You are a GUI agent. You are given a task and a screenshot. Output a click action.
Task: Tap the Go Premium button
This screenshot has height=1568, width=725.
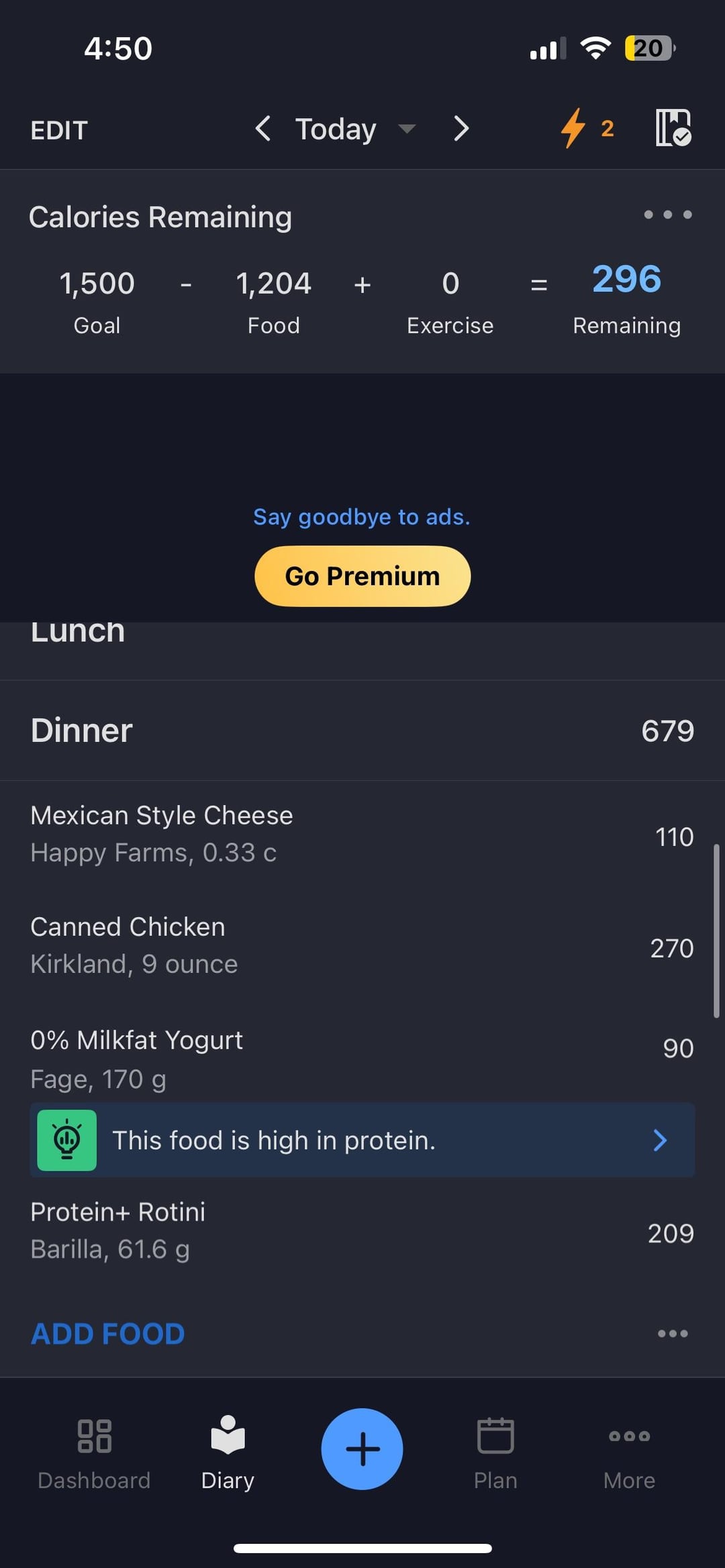click(x=362, y=576)
